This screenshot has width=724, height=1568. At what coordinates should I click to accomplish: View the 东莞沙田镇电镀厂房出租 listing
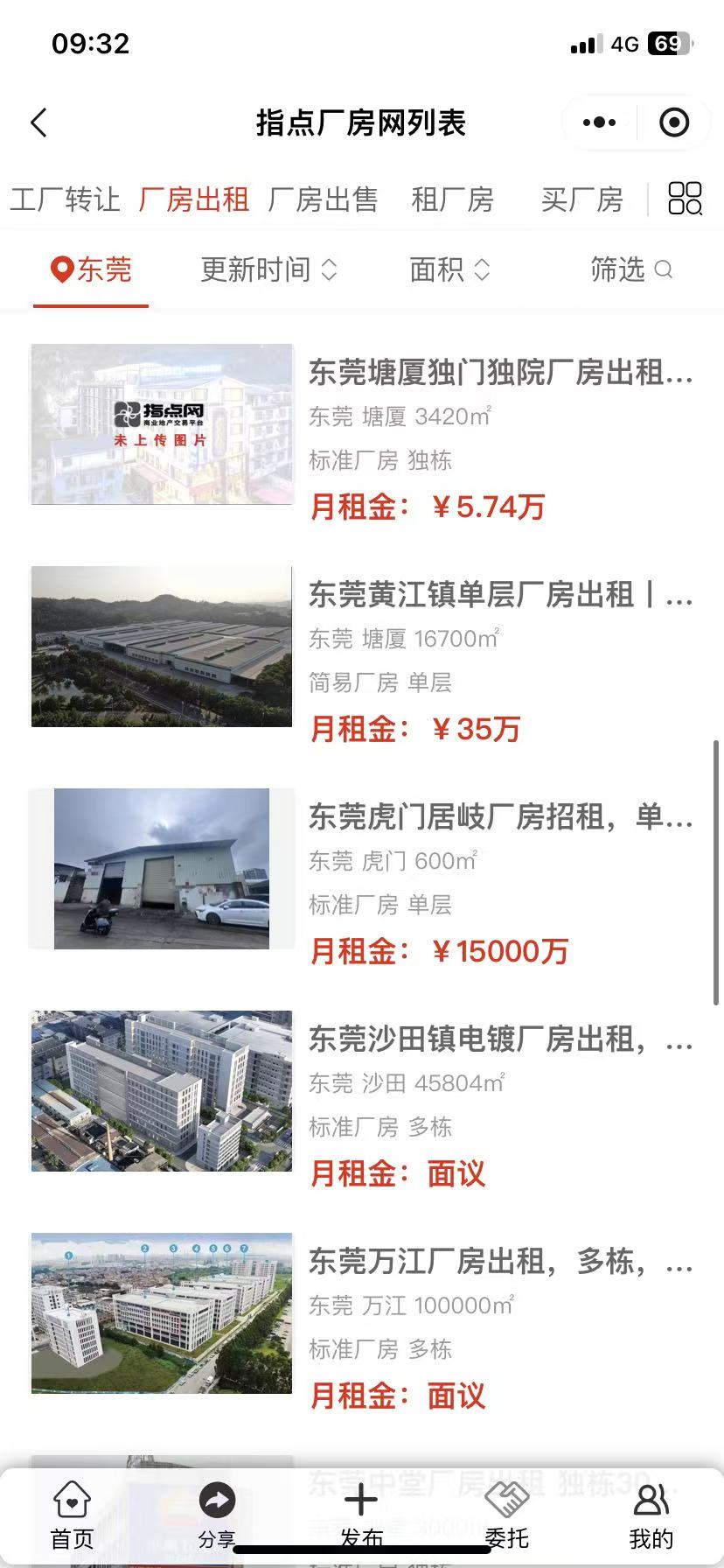pos(500,1039)
